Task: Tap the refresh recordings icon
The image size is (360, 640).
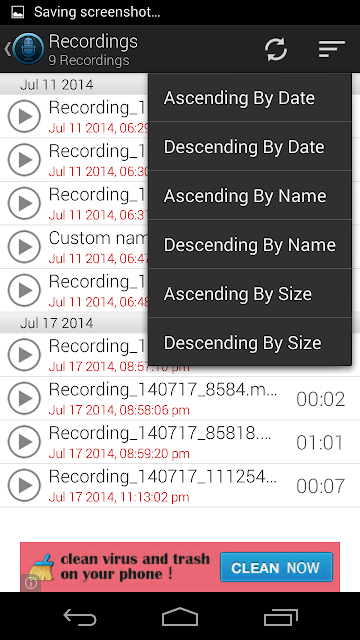Action: point(276,49)
